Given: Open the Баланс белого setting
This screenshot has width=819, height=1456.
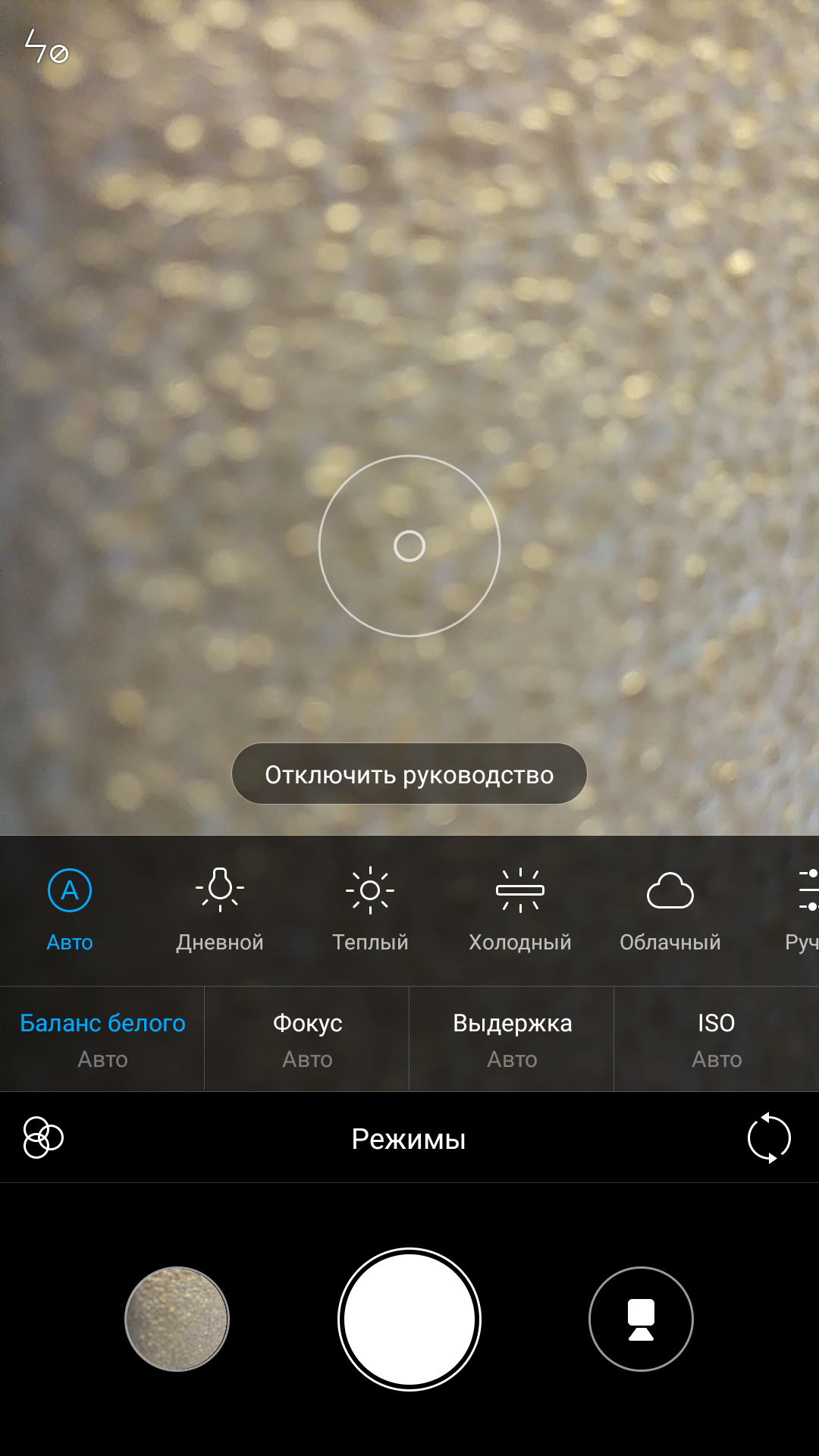Looking at the screenshot, I should tap(102, 1039).
